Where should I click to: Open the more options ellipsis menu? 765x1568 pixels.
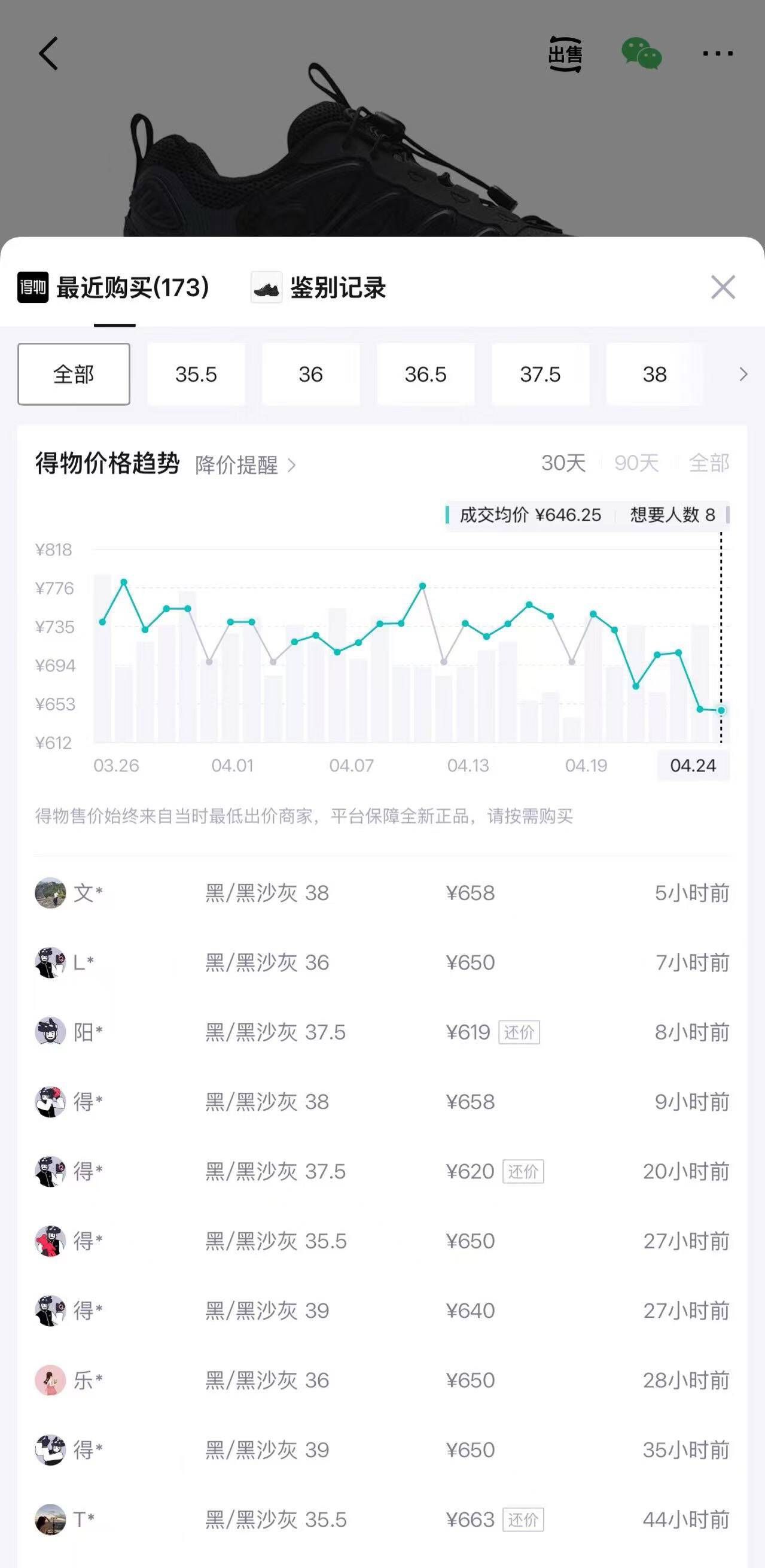pos(717,54)
